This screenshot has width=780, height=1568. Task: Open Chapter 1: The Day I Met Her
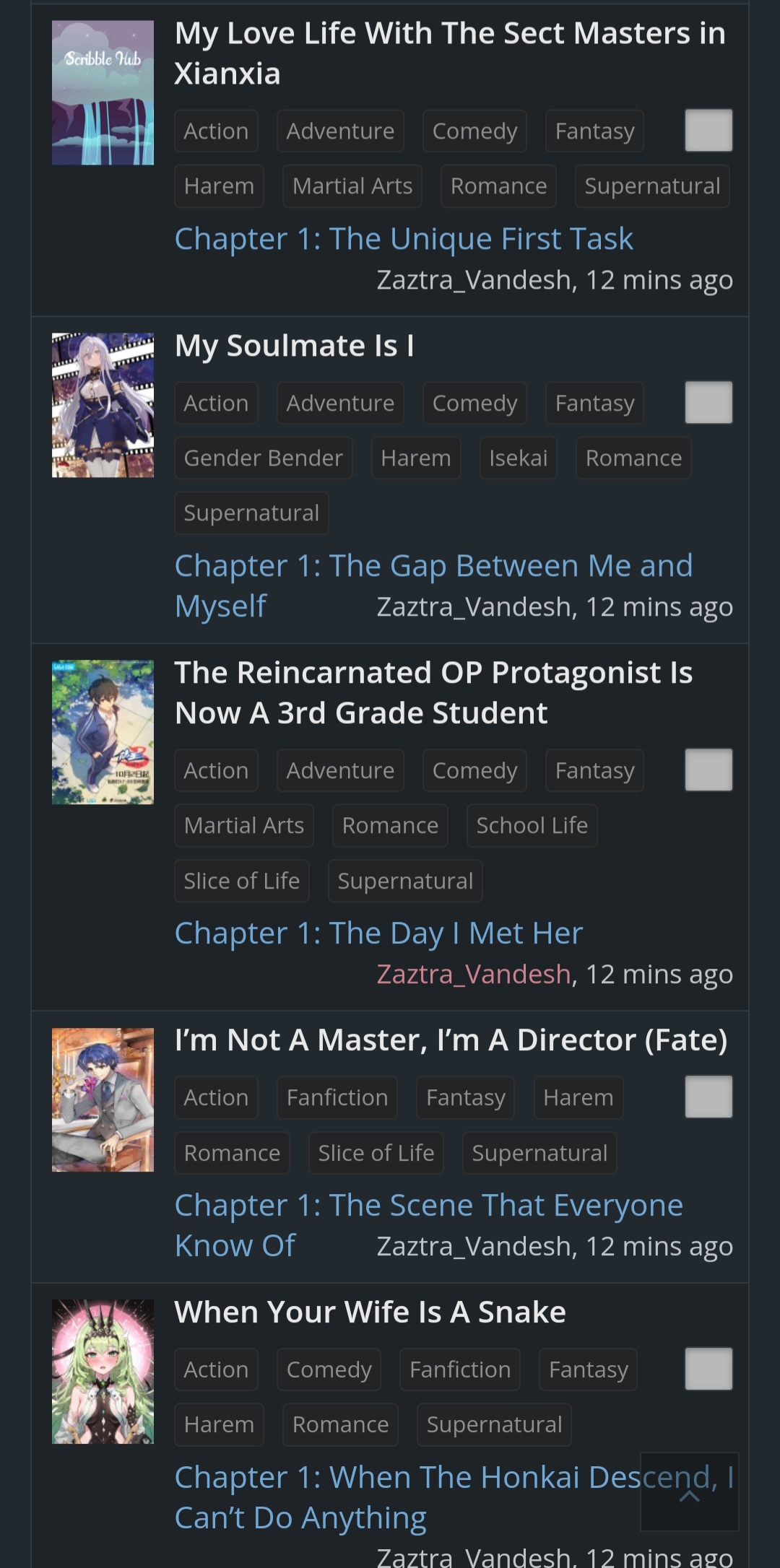coord(378,933)
